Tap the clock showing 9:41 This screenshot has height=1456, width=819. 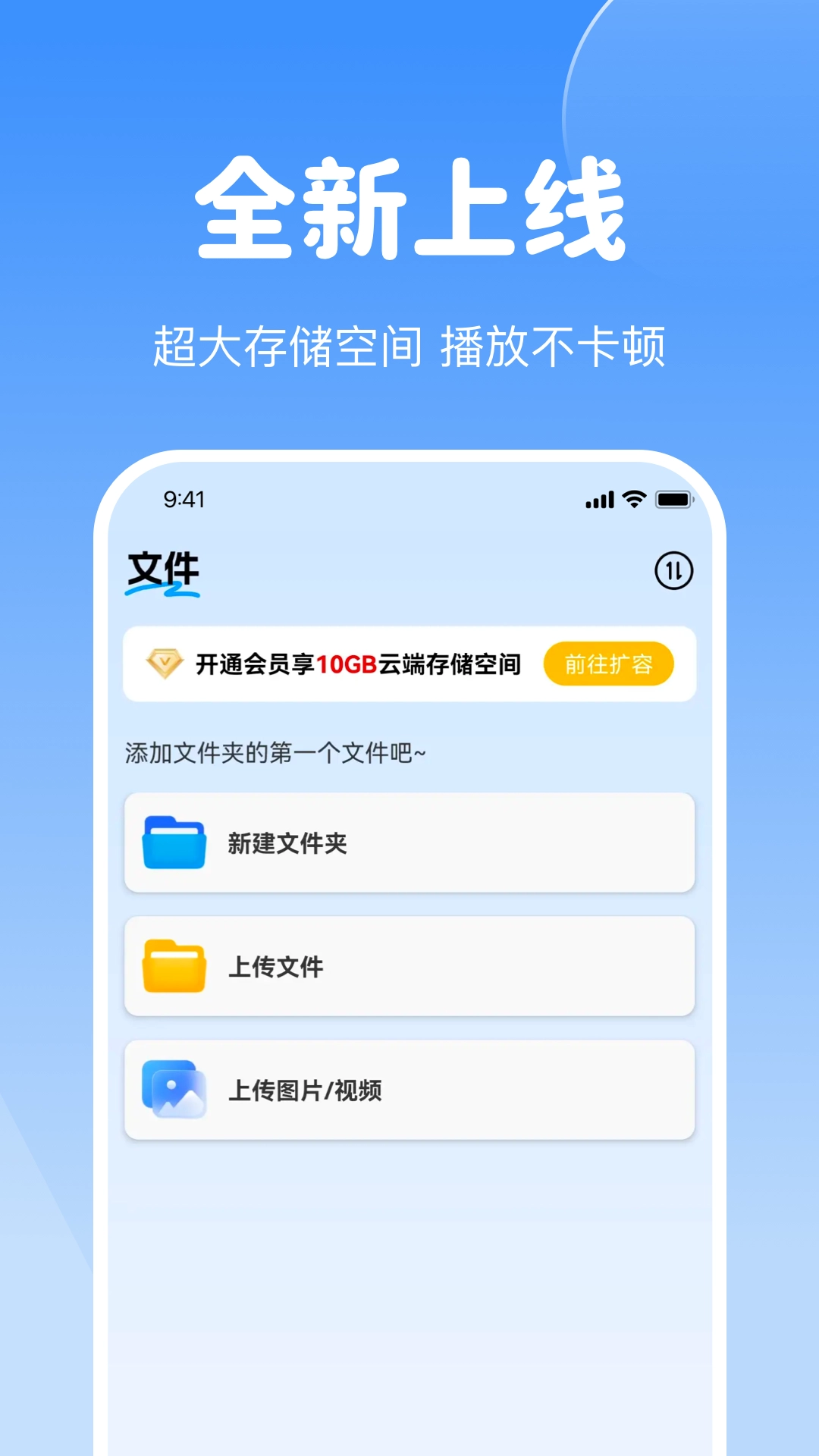pyautogui.click(x=182, y=499)
